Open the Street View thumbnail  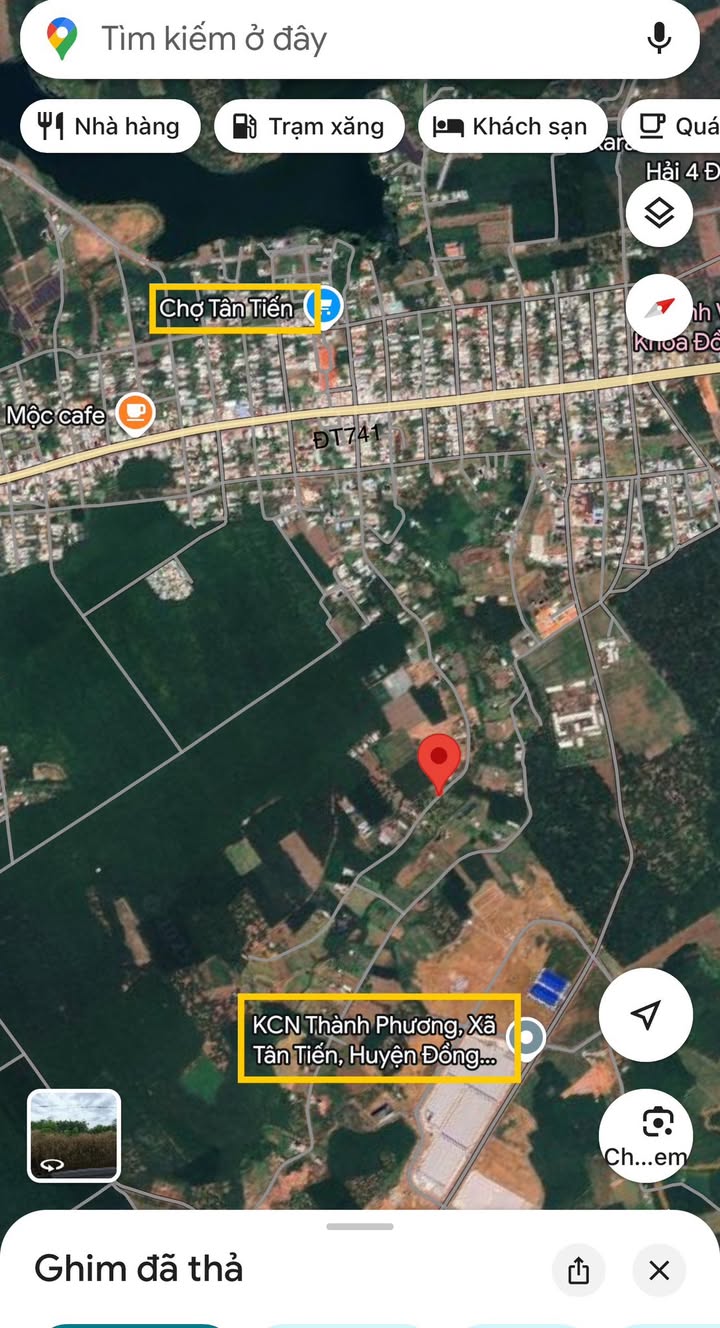pyautogui.click(x=74, y=1135)
